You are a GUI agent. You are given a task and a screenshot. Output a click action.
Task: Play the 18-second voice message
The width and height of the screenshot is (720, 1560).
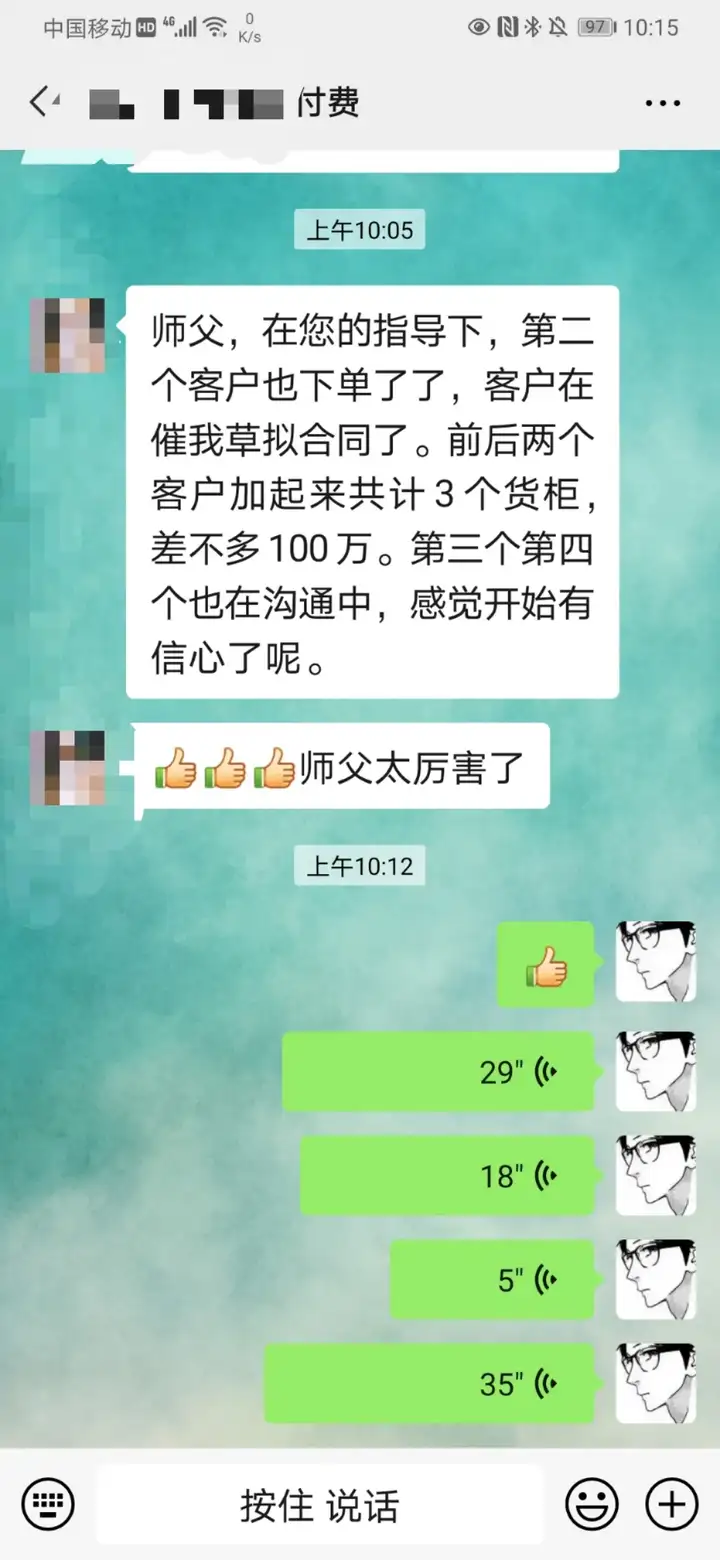[448, 1176]
